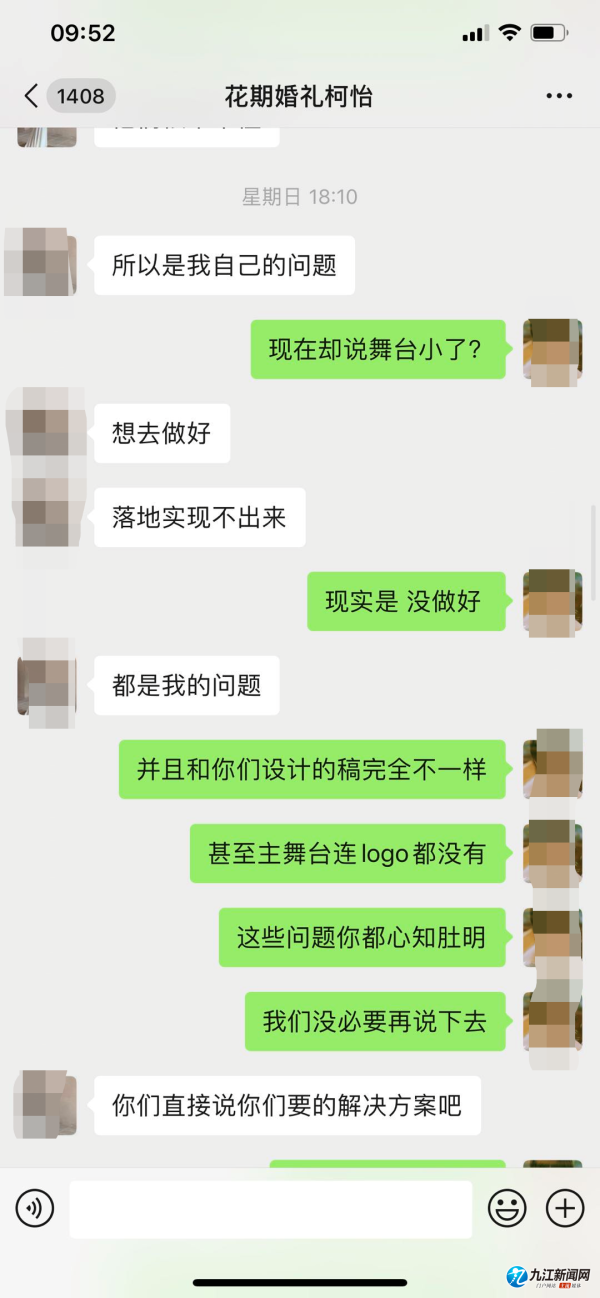600x1298 pixels.
Task: Open the plus attachments menu
Action: (565, 1209)
